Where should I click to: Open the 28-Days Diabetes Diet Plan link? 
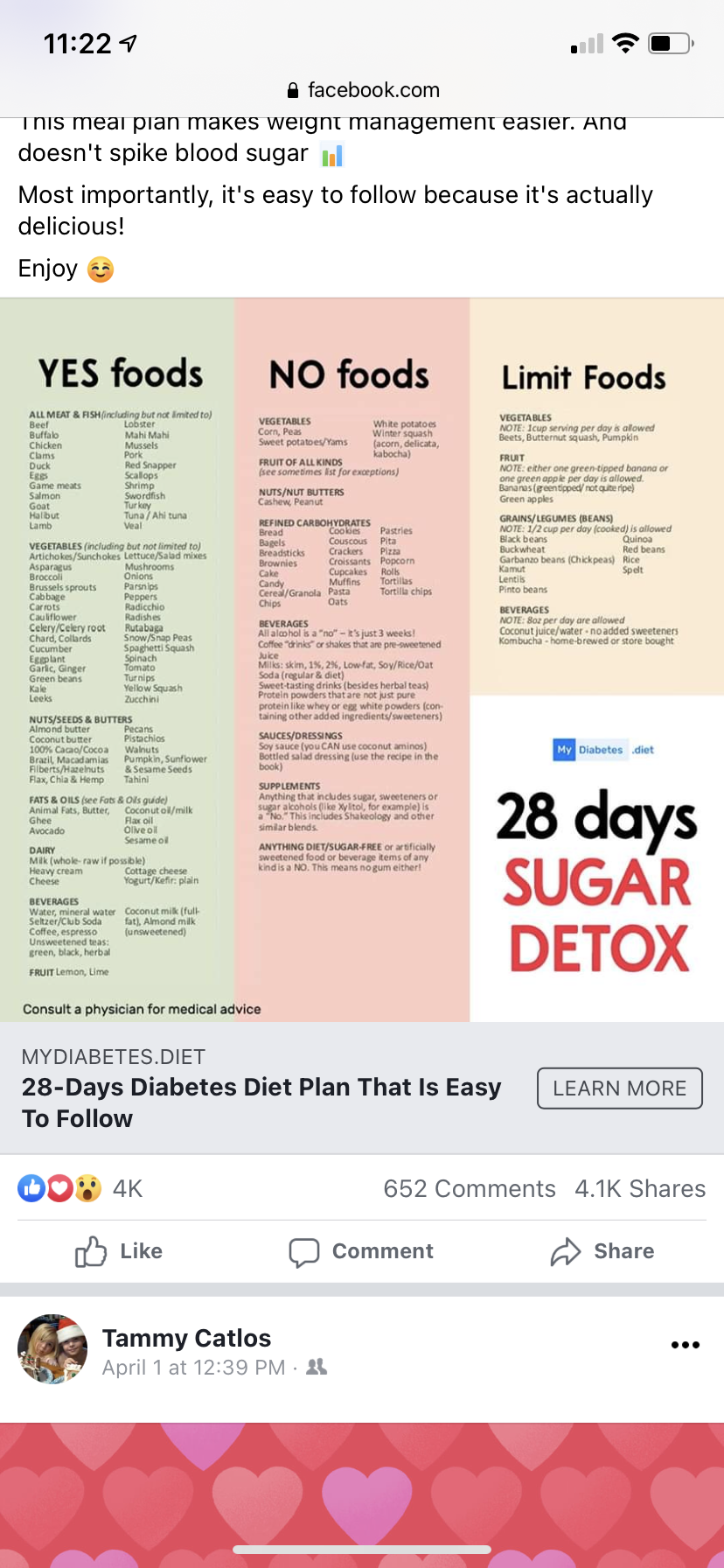(261, 1102)
